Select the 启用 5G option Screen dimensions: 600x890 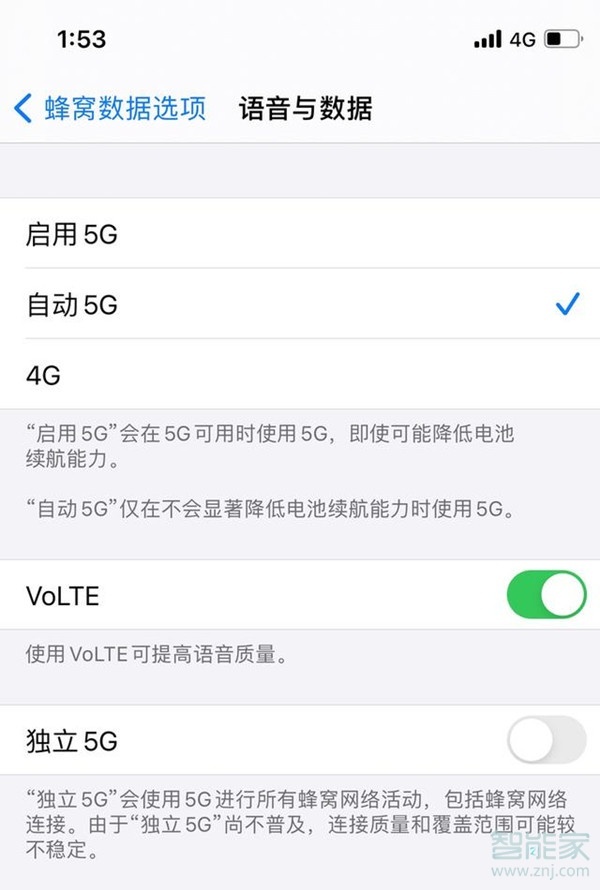pos(300,234)
